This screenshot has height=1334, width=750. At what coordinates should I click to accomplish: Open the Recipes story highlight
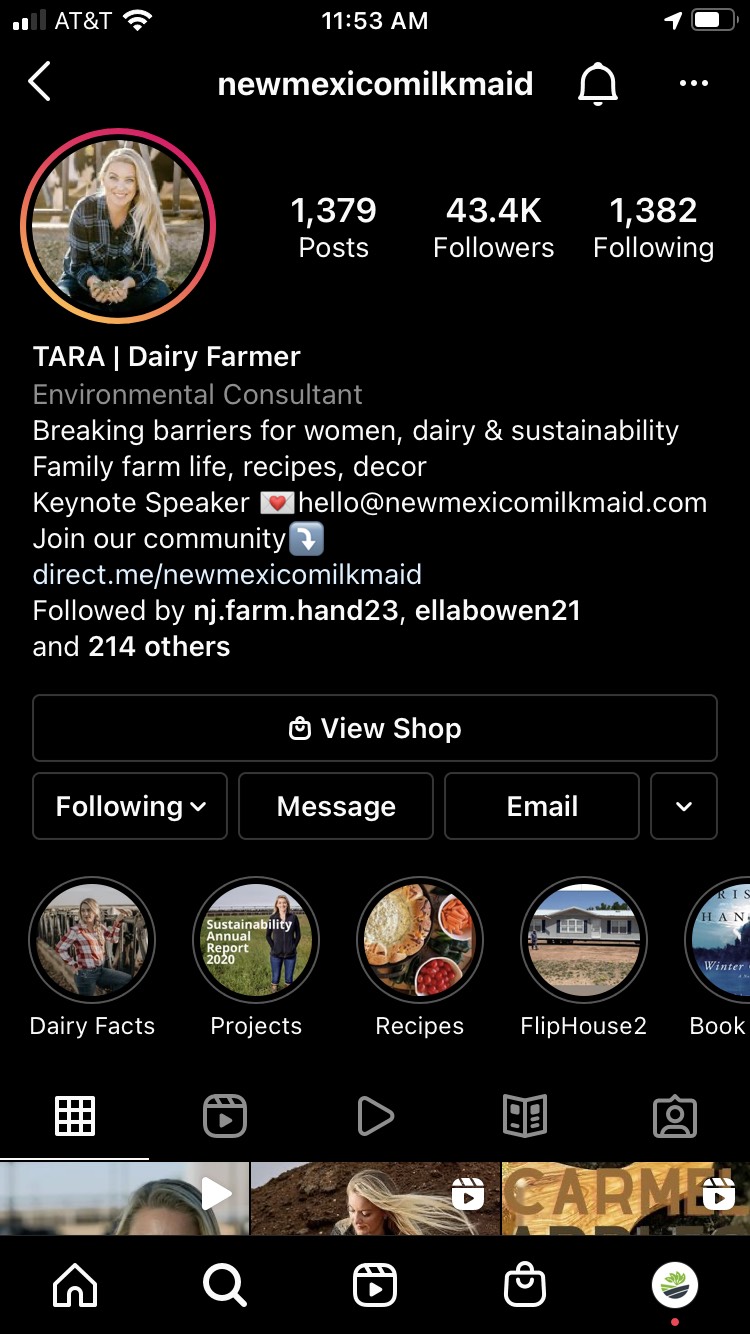(419, 940)
